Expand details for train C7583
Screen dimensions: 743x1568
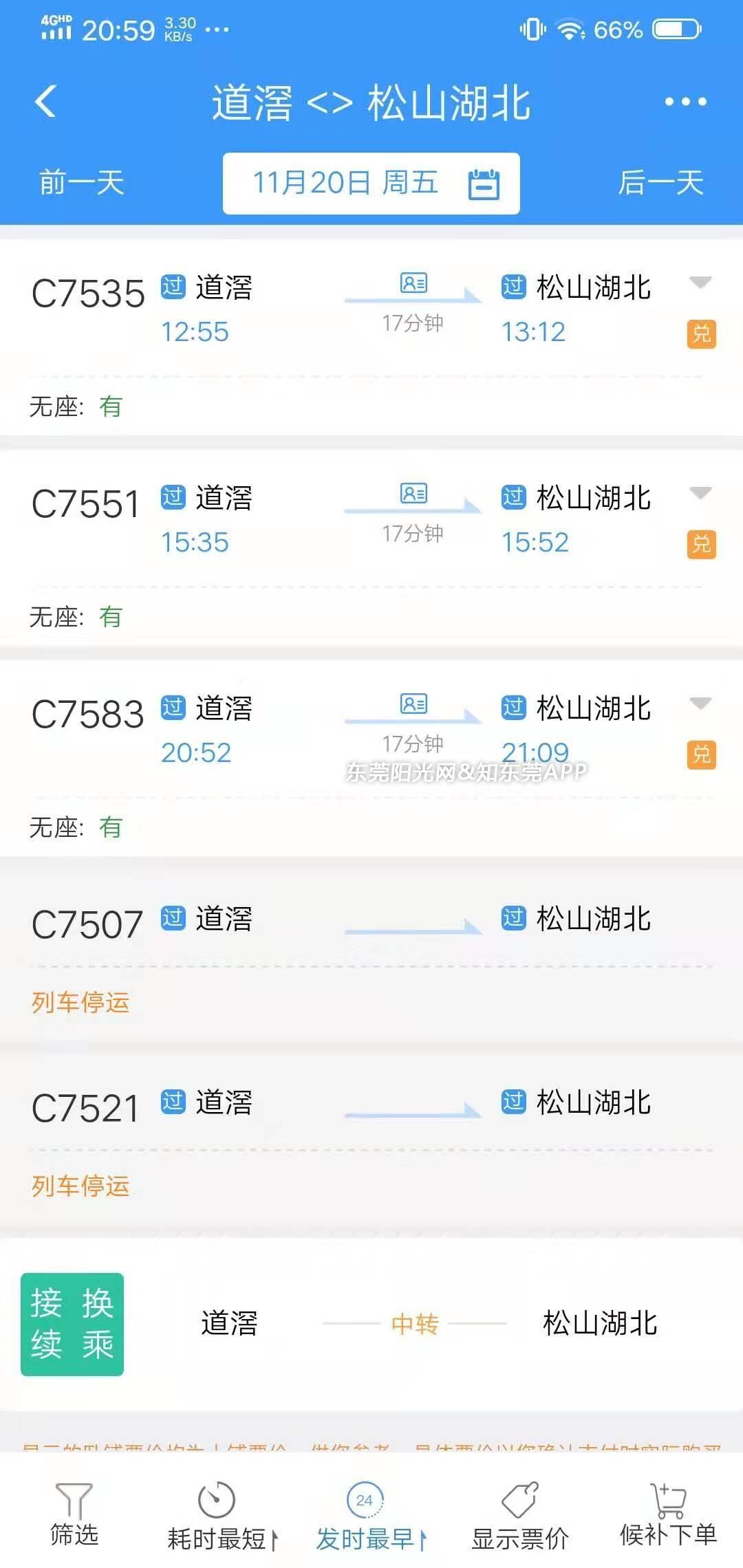[x=700, y=703]
